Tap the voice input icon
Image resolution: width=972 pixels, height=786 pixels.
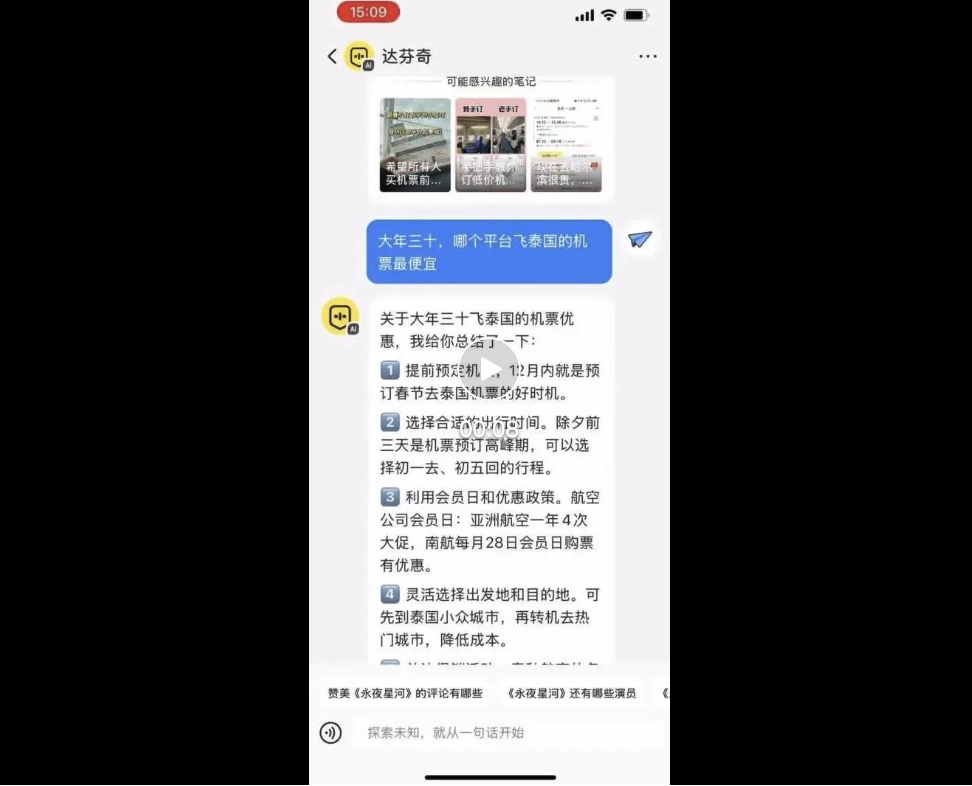pos(331,733)
